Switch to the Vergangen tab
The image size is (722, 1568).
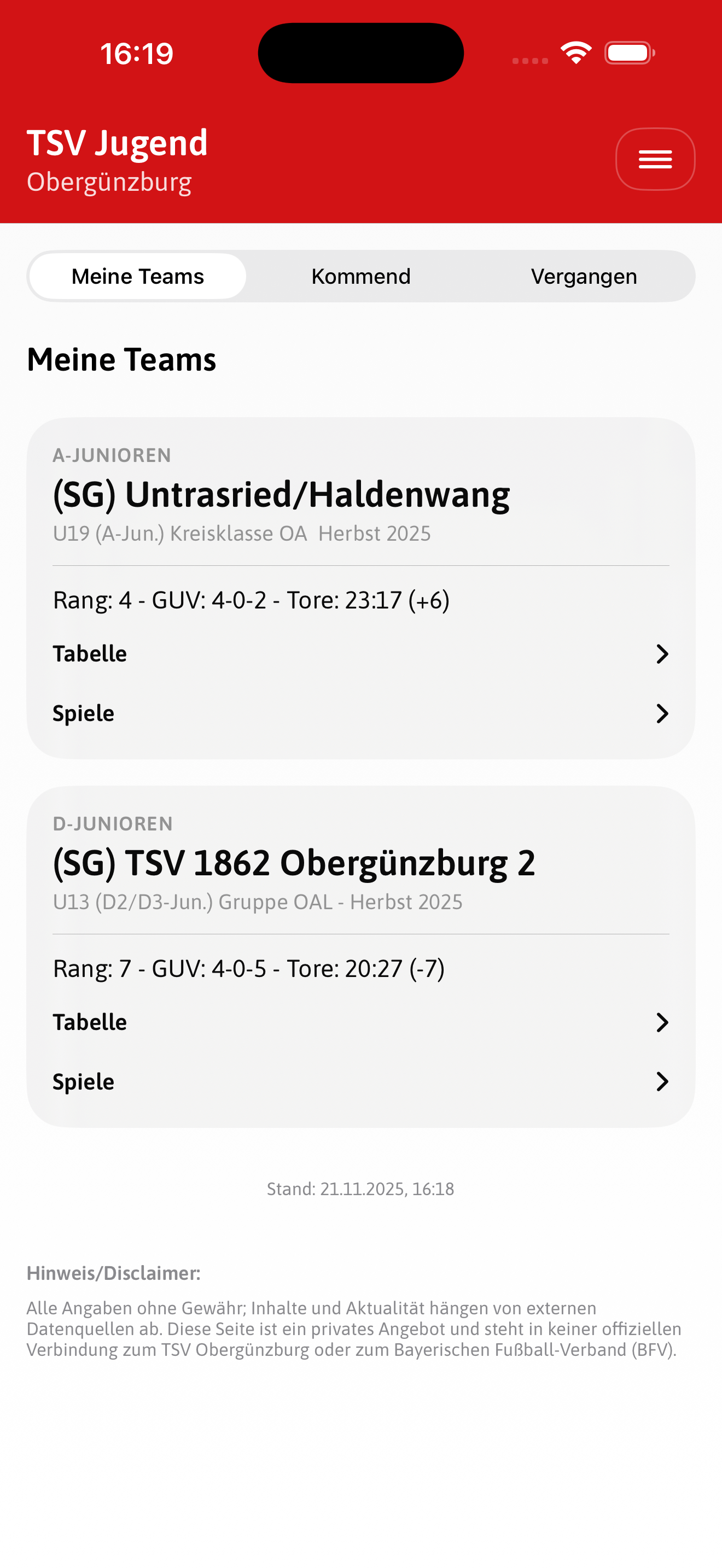click(584, 276)
